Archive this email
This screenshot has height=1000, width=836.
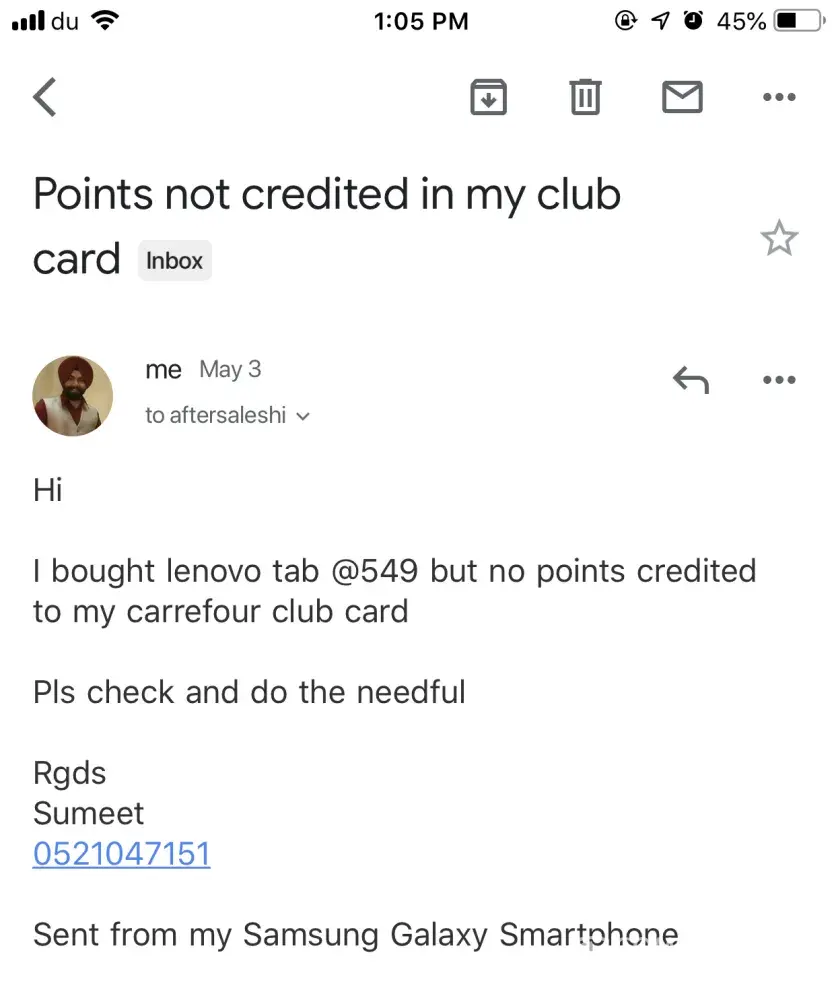pyautogui.click(x=488, y=97)
